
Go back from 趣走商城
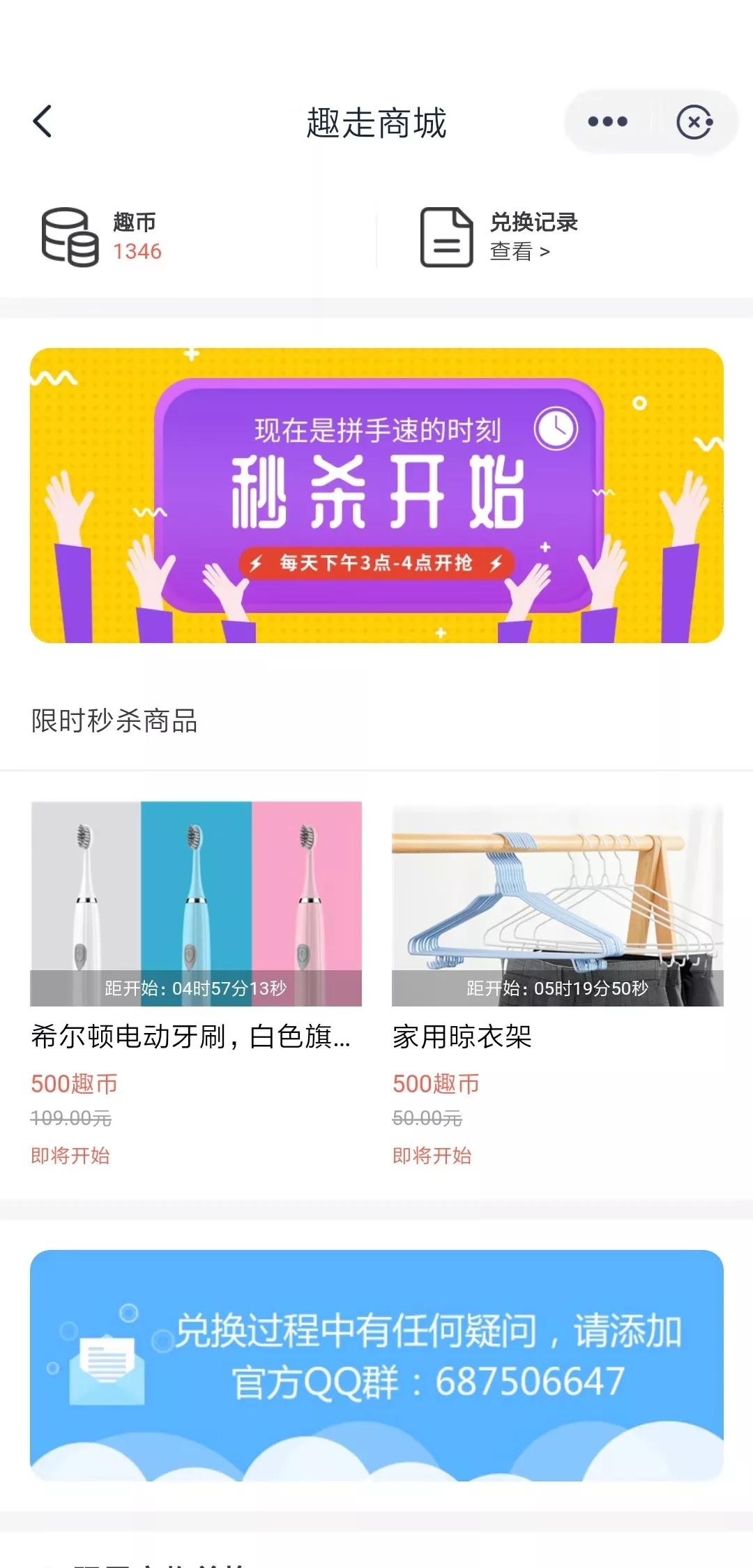(43, 122)
